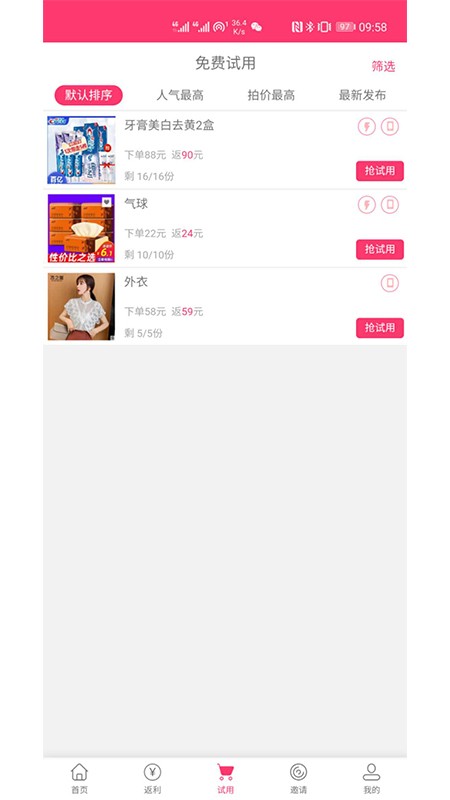Screen dimensions: 450x800
Task: Go to the 我的 profile tab
Action: 371,779
